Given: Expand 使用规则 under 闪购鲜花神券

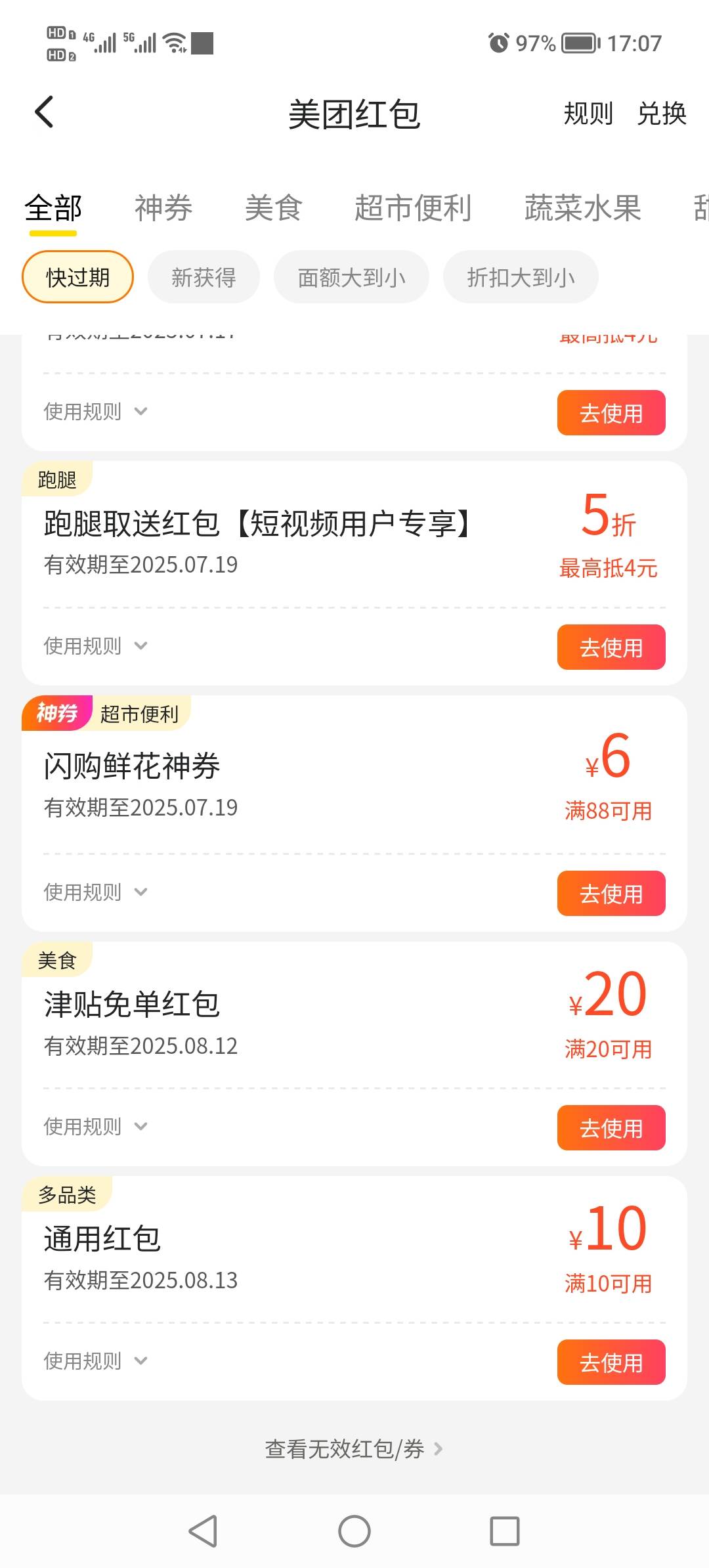Looking at the screenshot, I should (x=96, y=892).
